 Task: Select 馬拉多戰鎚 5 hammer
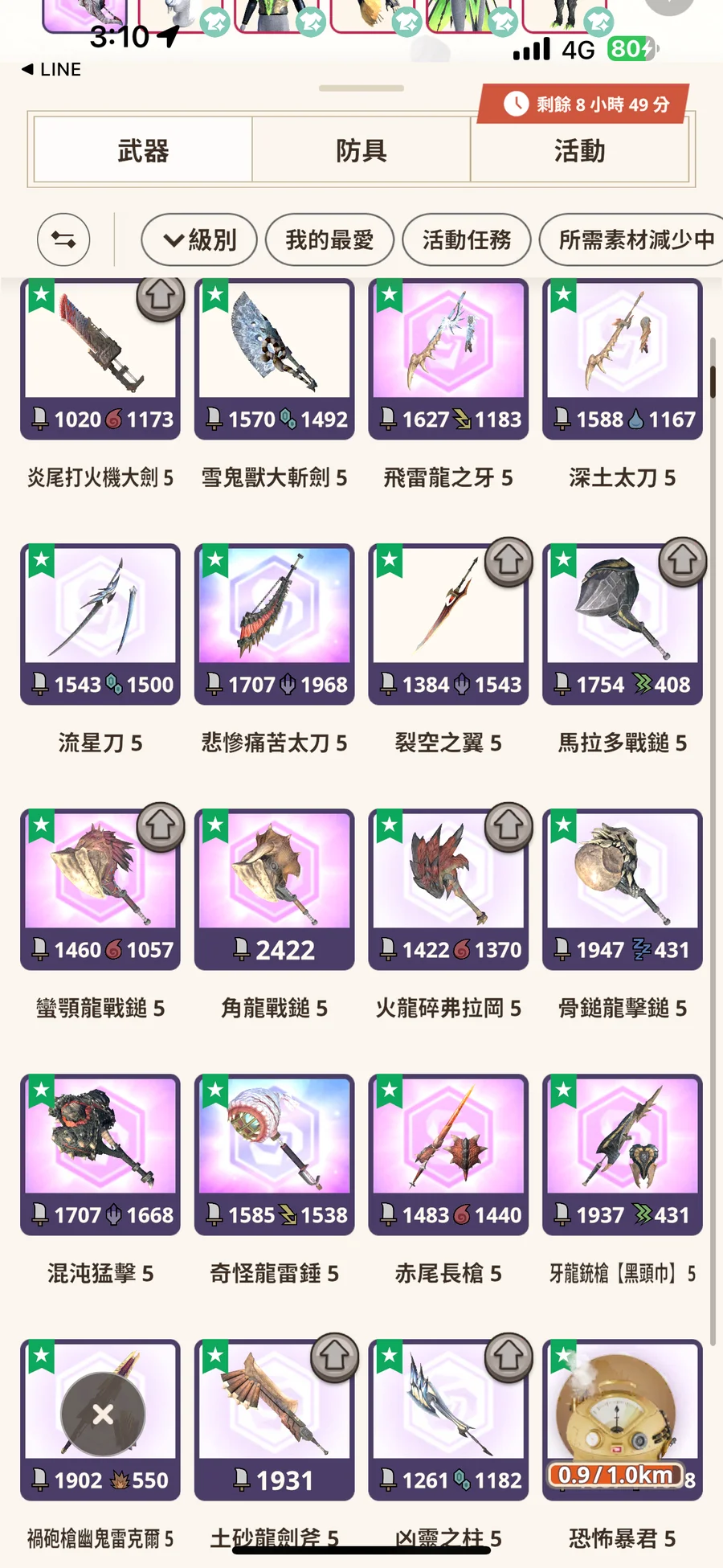(622, 624)
